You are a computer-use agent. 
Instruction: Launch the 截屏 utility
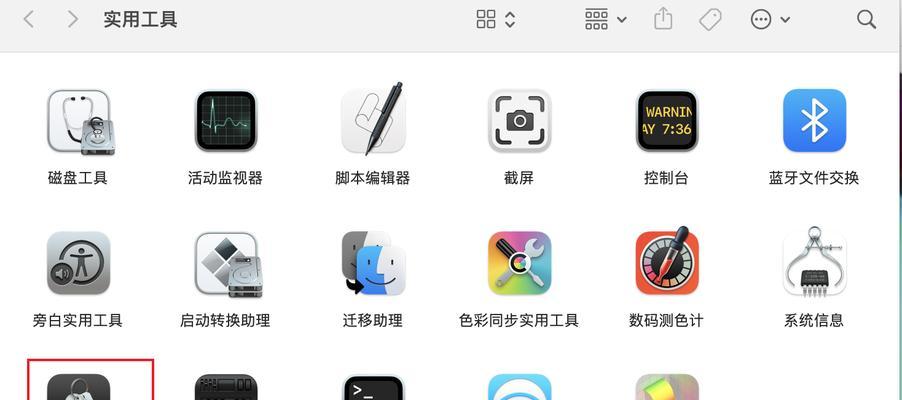pos(519,122)
